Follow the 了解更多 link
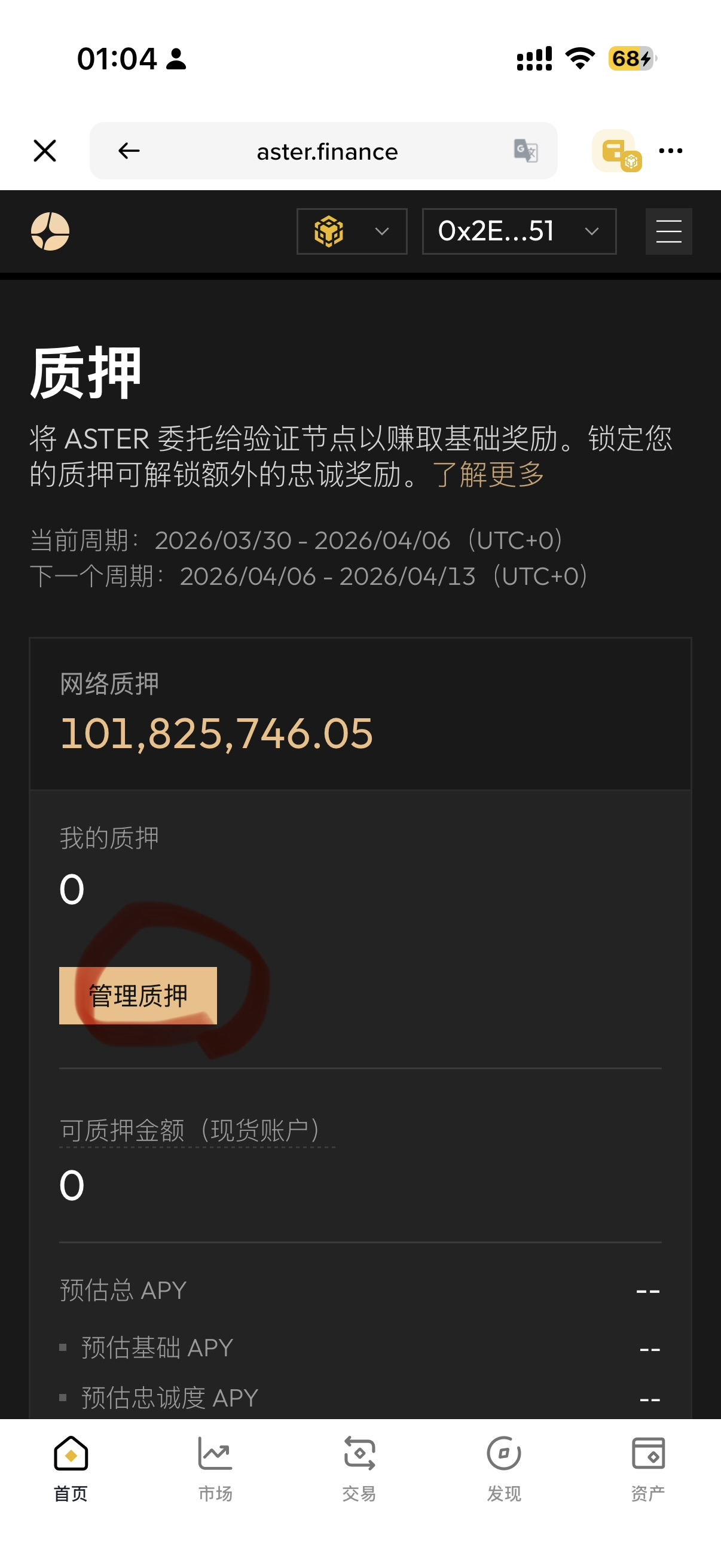 tap(488, 474)
